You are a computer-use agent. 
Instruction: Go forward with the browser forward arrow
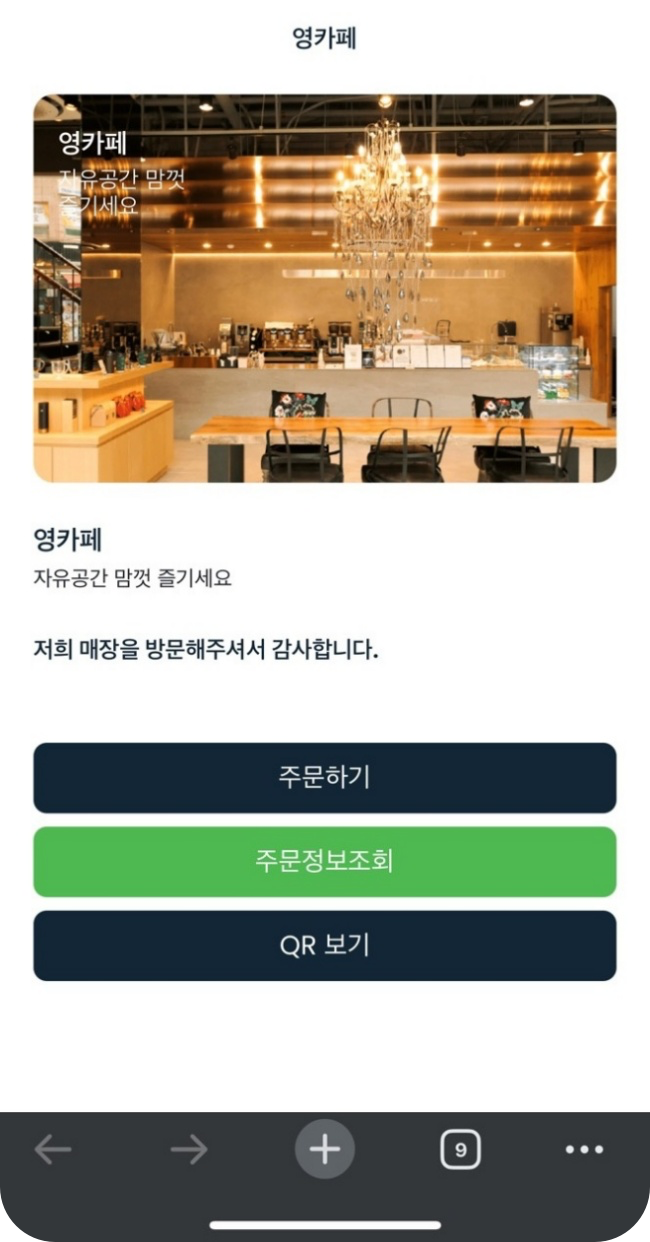(188, 1150)
